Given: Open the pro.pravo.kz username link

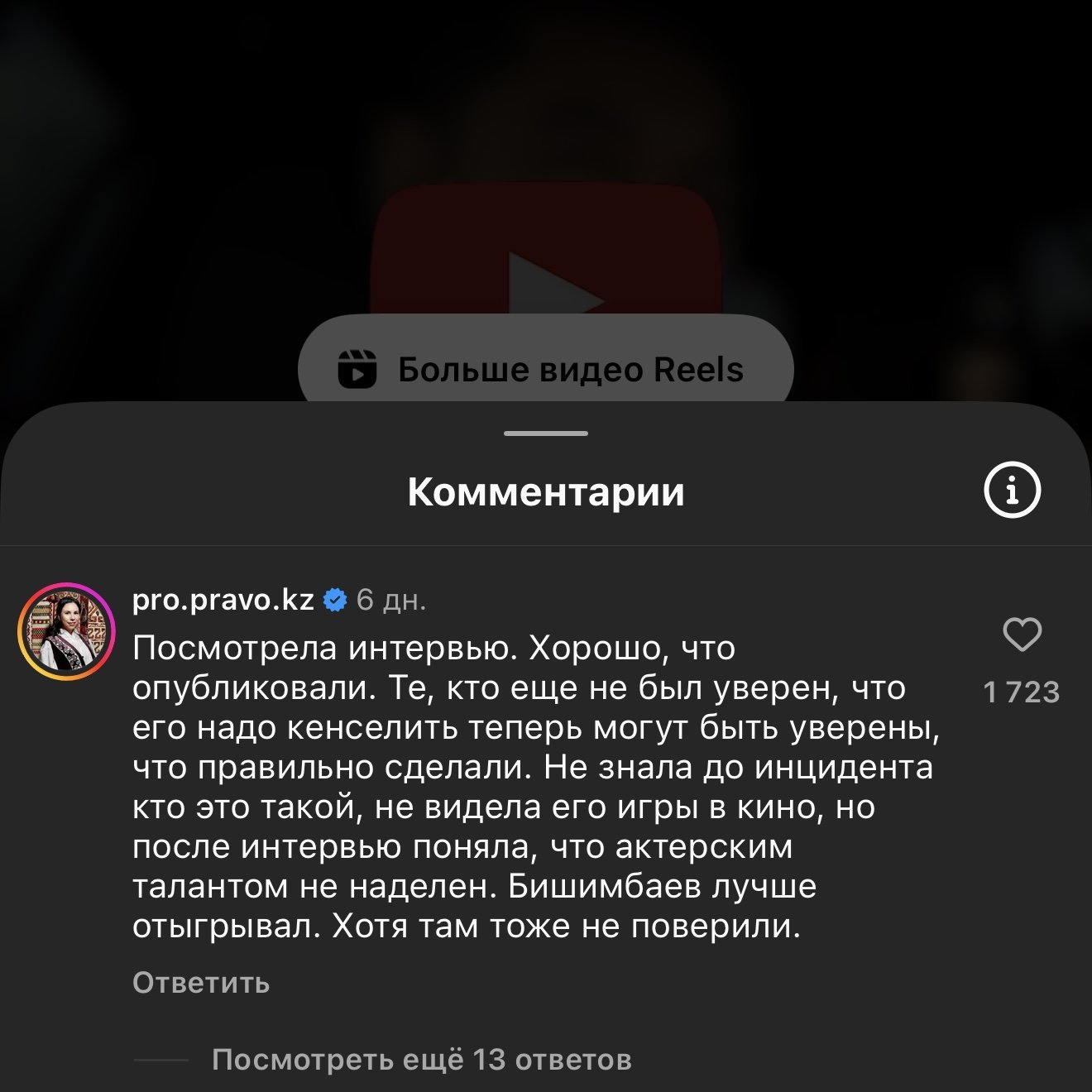Looking at the screenshot, I should coord(223,599).
